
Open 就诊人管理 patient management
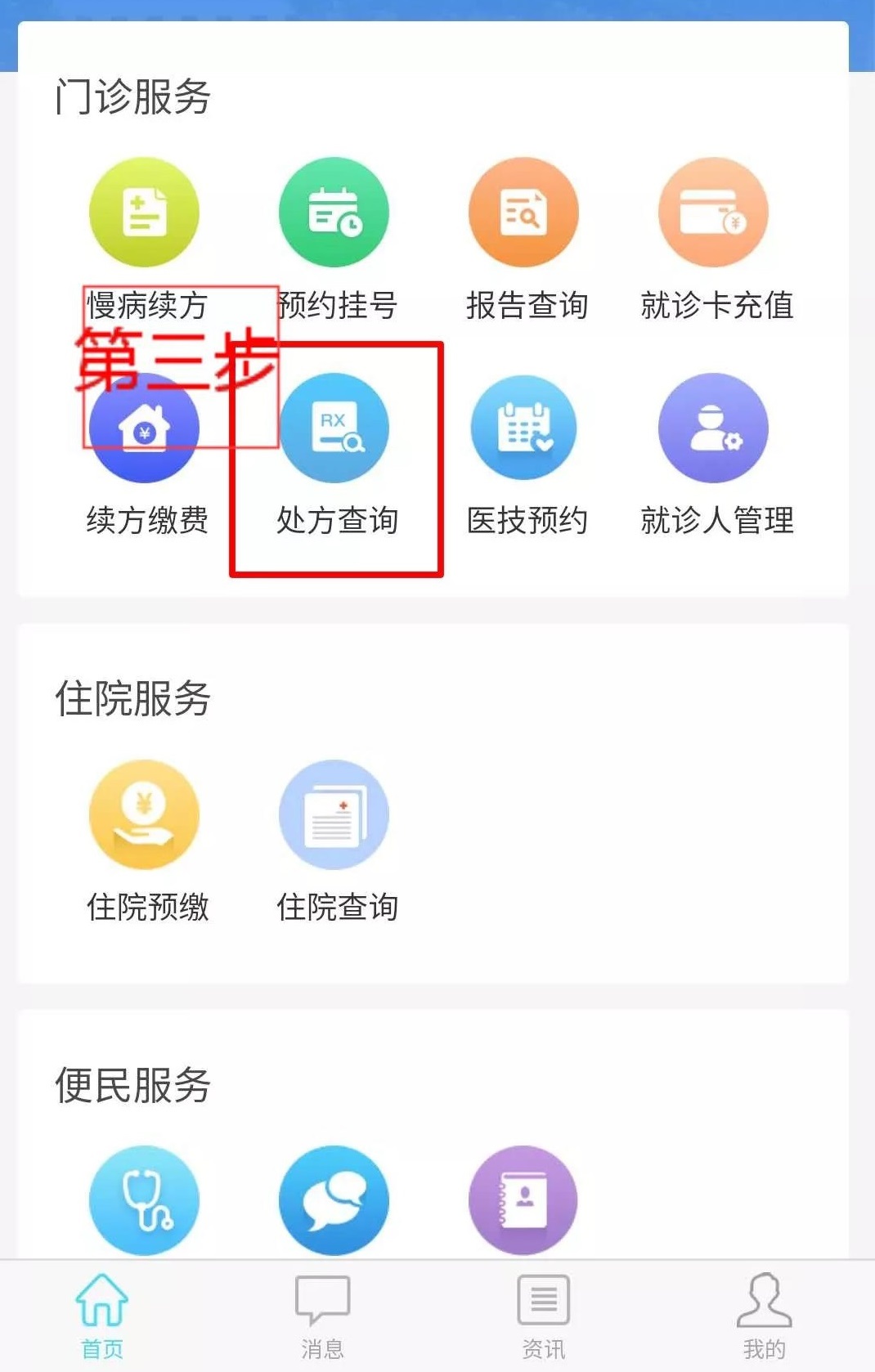[x=713, y=429]
